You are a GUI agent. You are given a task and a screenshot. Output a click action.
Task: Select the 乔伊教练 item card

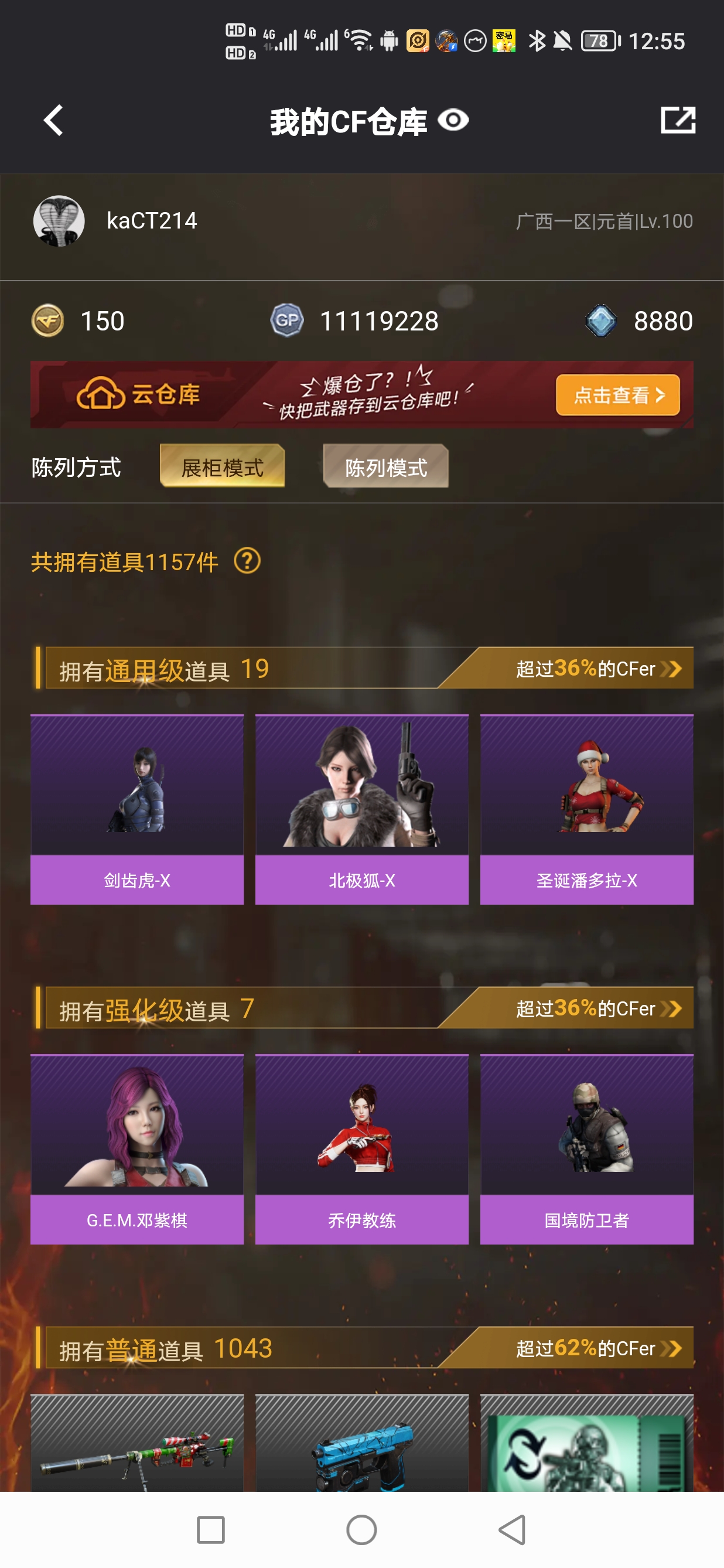click(361, 1148)
